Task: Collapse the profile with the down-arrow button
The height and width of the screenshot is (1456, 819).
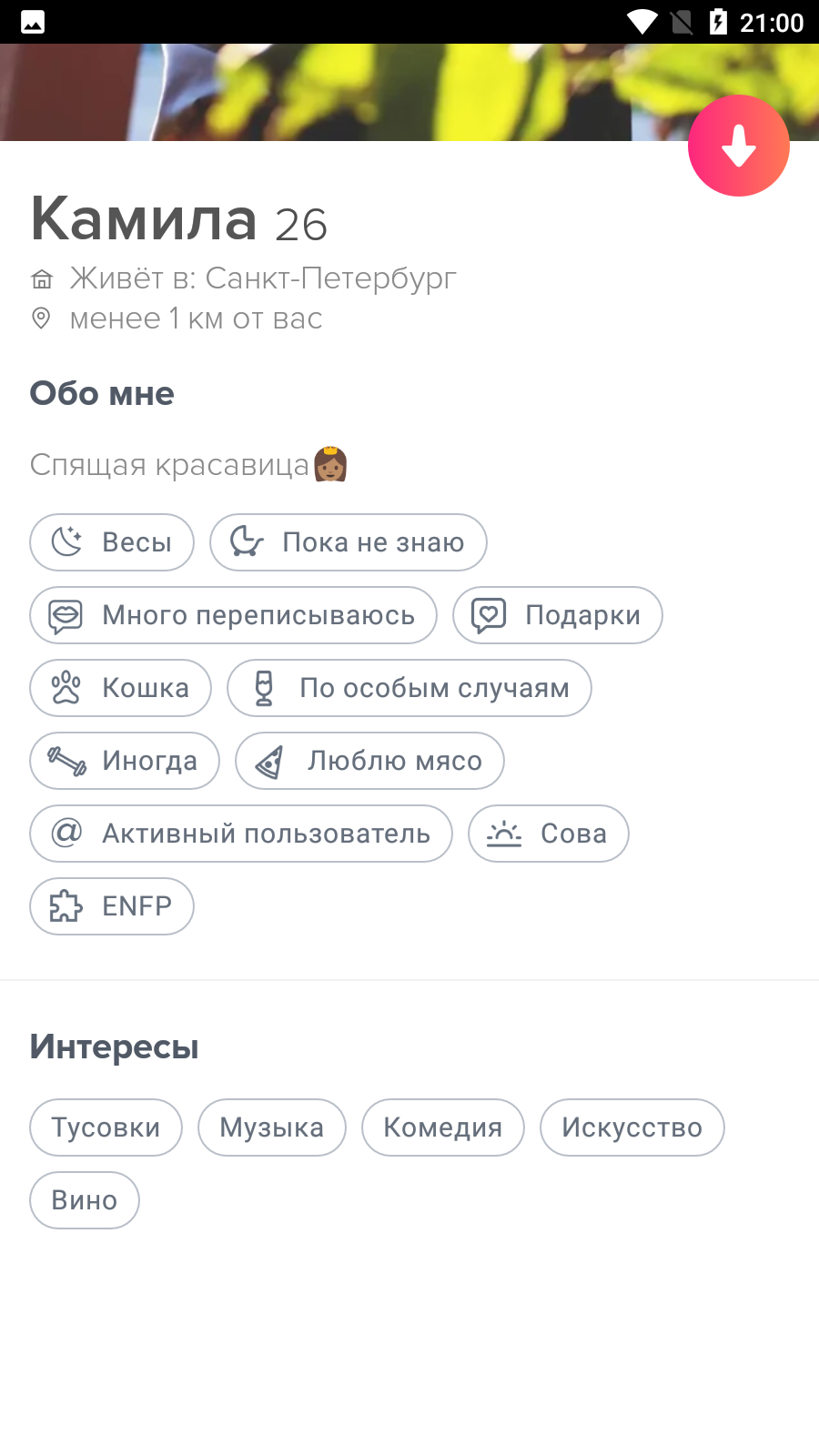Action: pos(739,146)
